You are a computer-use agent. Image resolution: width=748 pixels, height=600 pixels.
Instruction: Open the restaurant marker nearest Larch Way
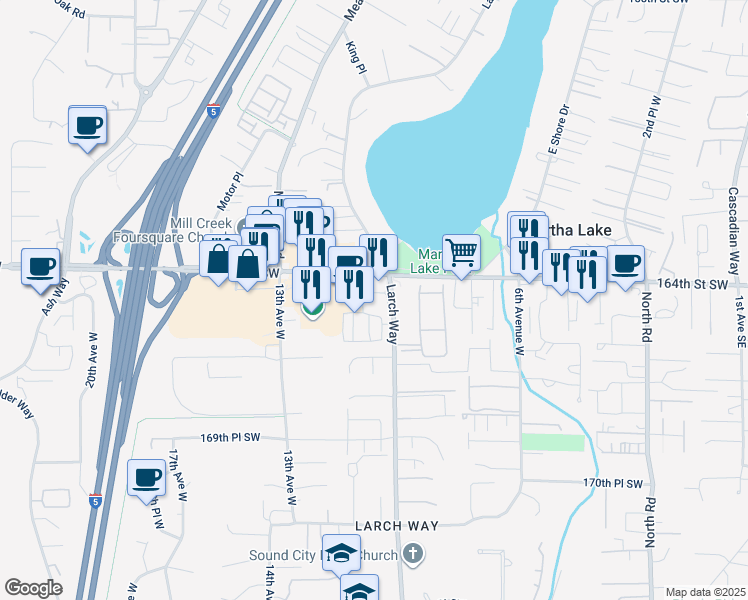coord(379,252)
